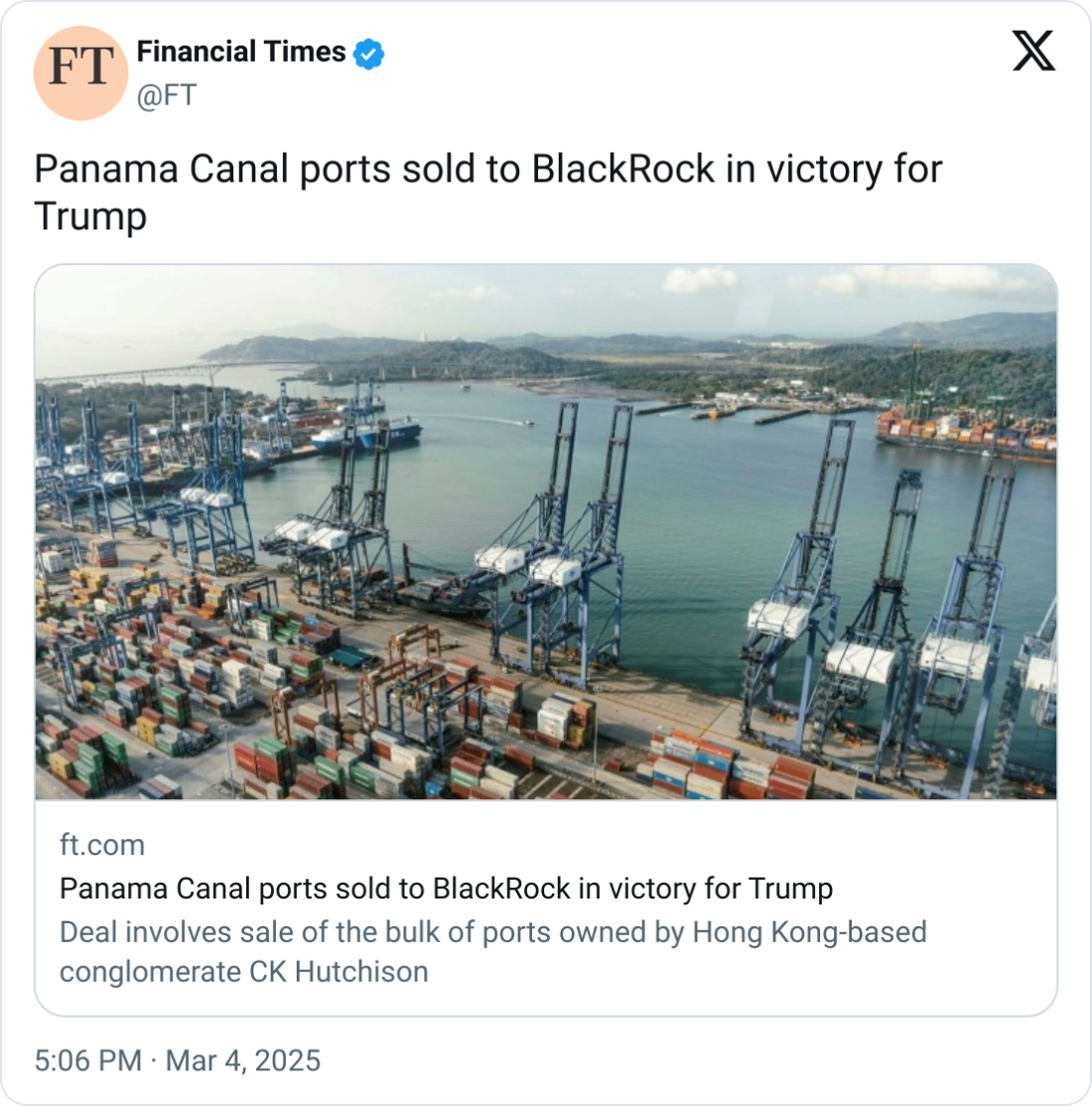Open the X logo link
Screen dimensions: 1092x1106
pyautogui.click(x=1033, y=51)
